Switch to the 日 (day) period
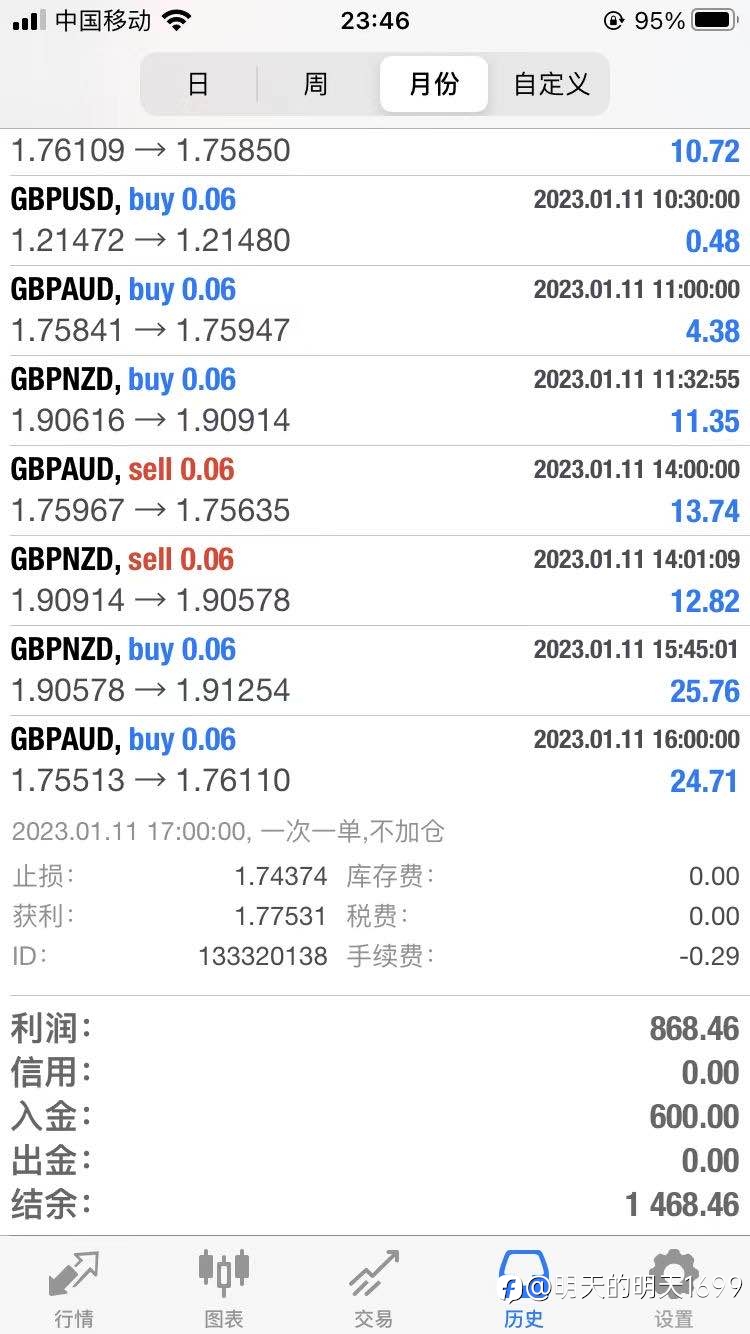This screenshot has height=1334, width=750. click(199, 84)
